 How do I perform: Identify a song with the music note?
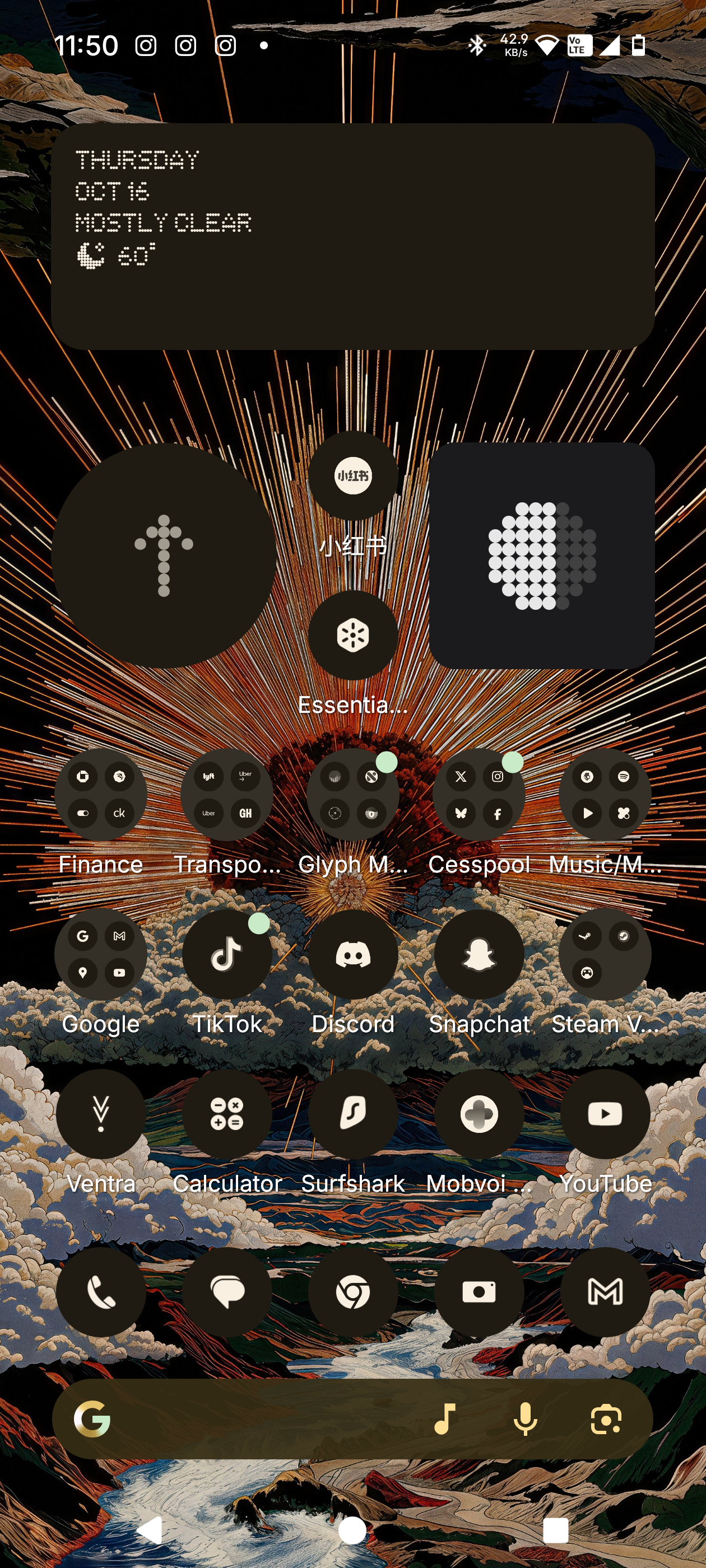point(445,1420)
